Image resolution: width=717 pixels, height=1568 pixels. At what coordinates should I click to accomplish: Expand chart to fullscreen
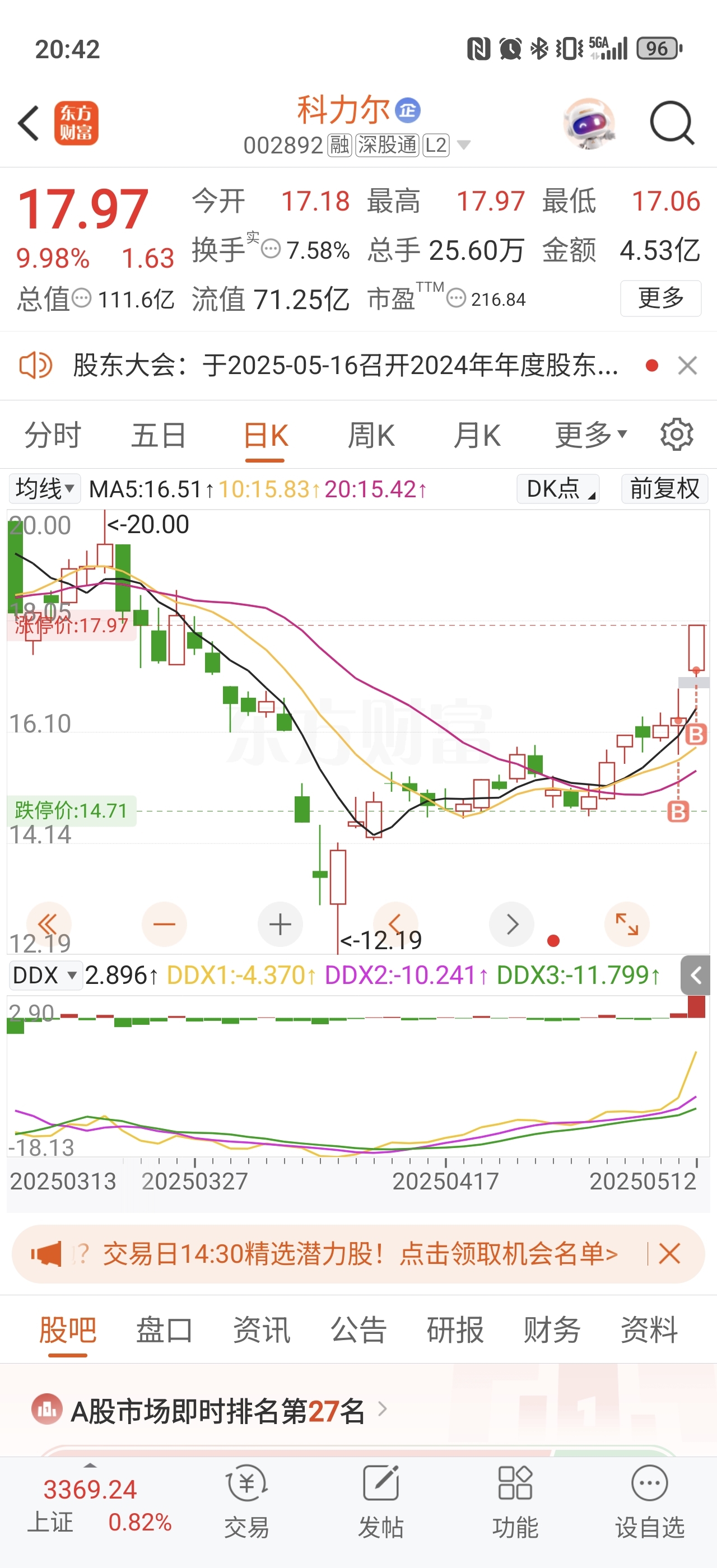[627, 925]
